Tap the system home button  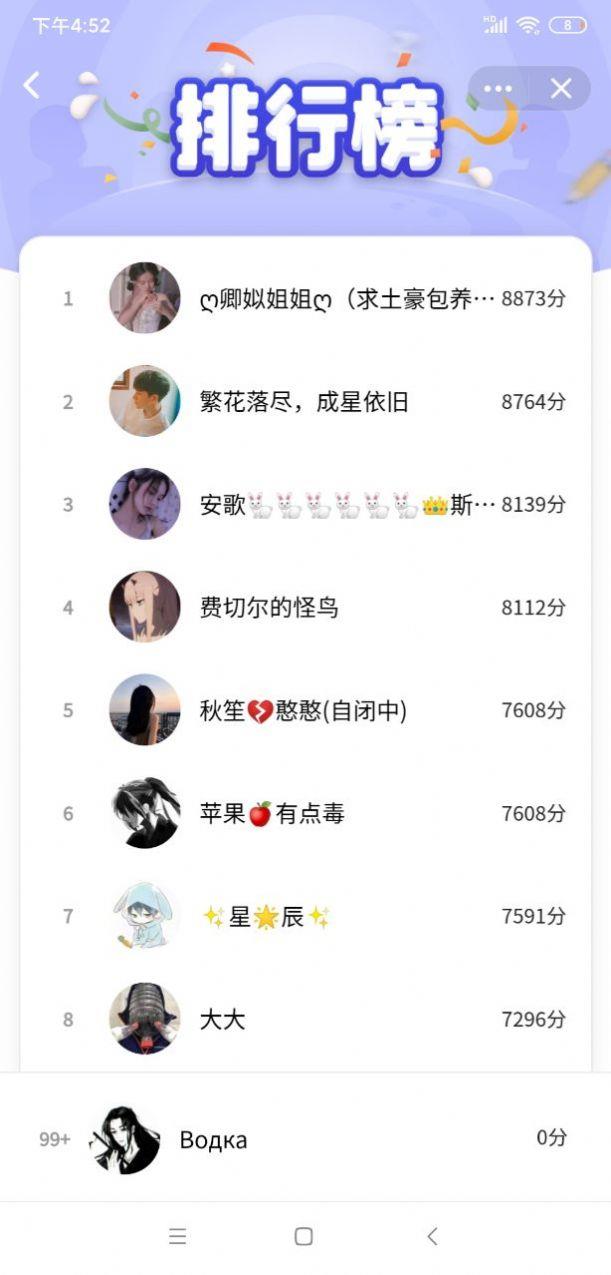tap(304, 1237)
